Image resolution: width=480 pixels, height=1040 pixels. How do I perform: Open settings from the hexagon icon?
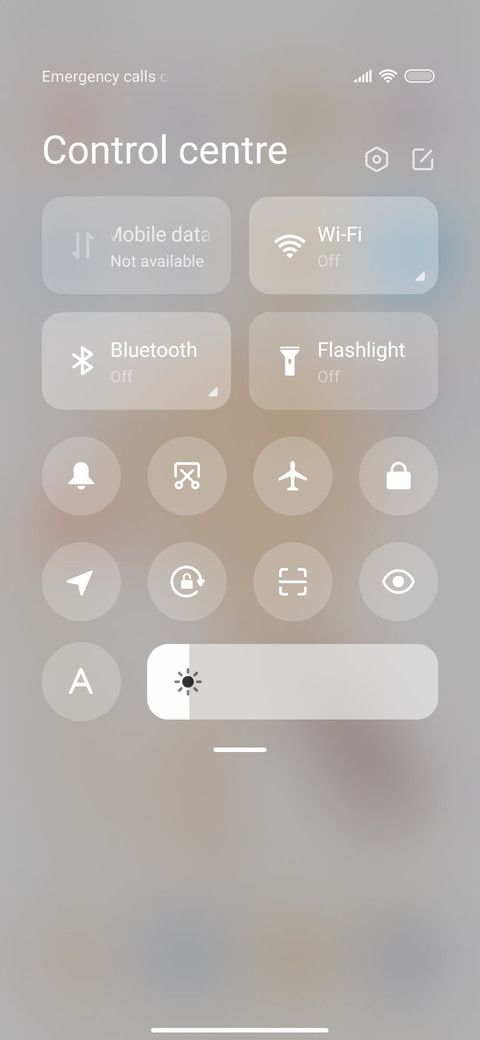point(377,160)
